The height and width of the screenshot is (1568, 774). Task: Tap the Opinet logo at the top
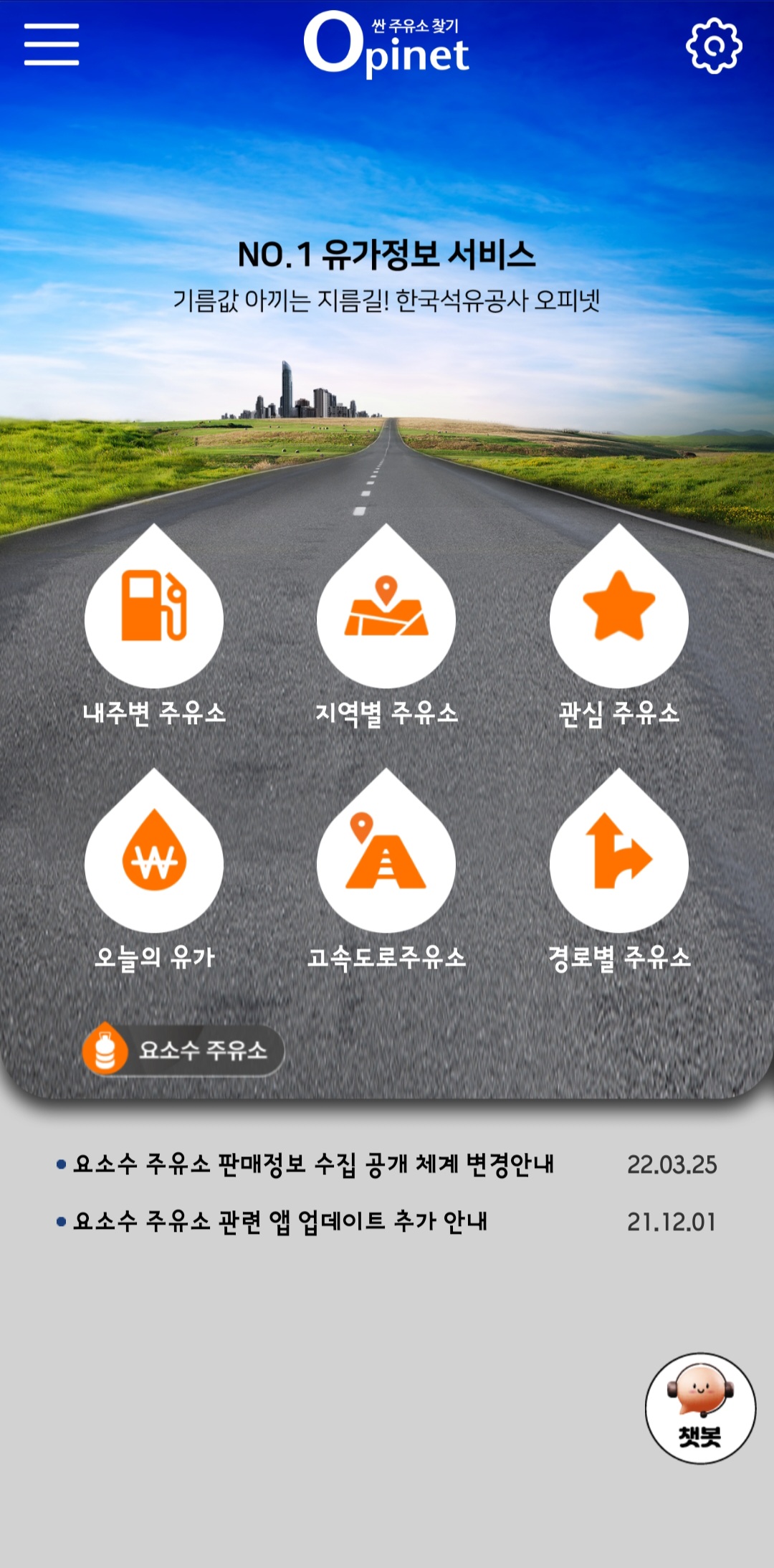[x=387, y=43]
